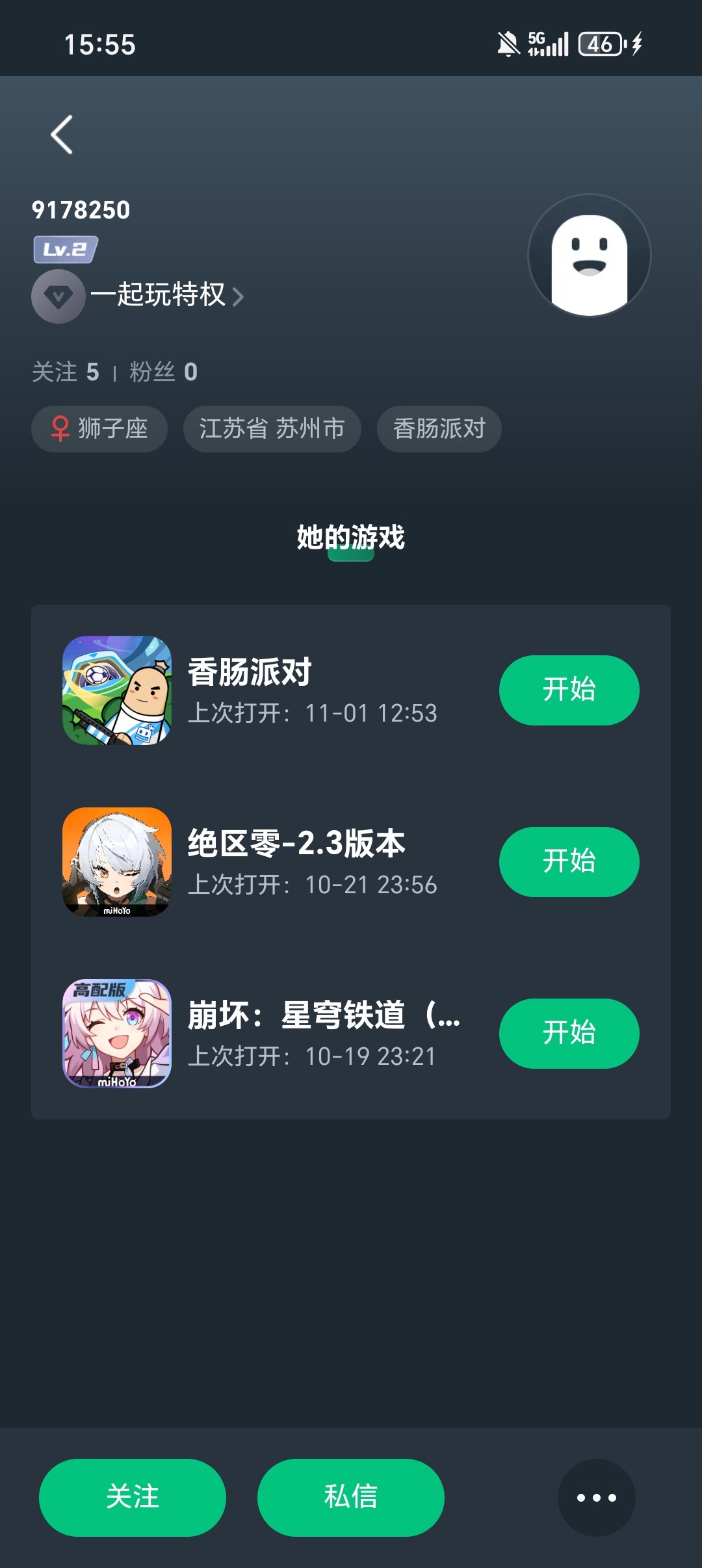Go back using the top-left arrow
The image size is (702, 1568).
click(x=62, y=135)
